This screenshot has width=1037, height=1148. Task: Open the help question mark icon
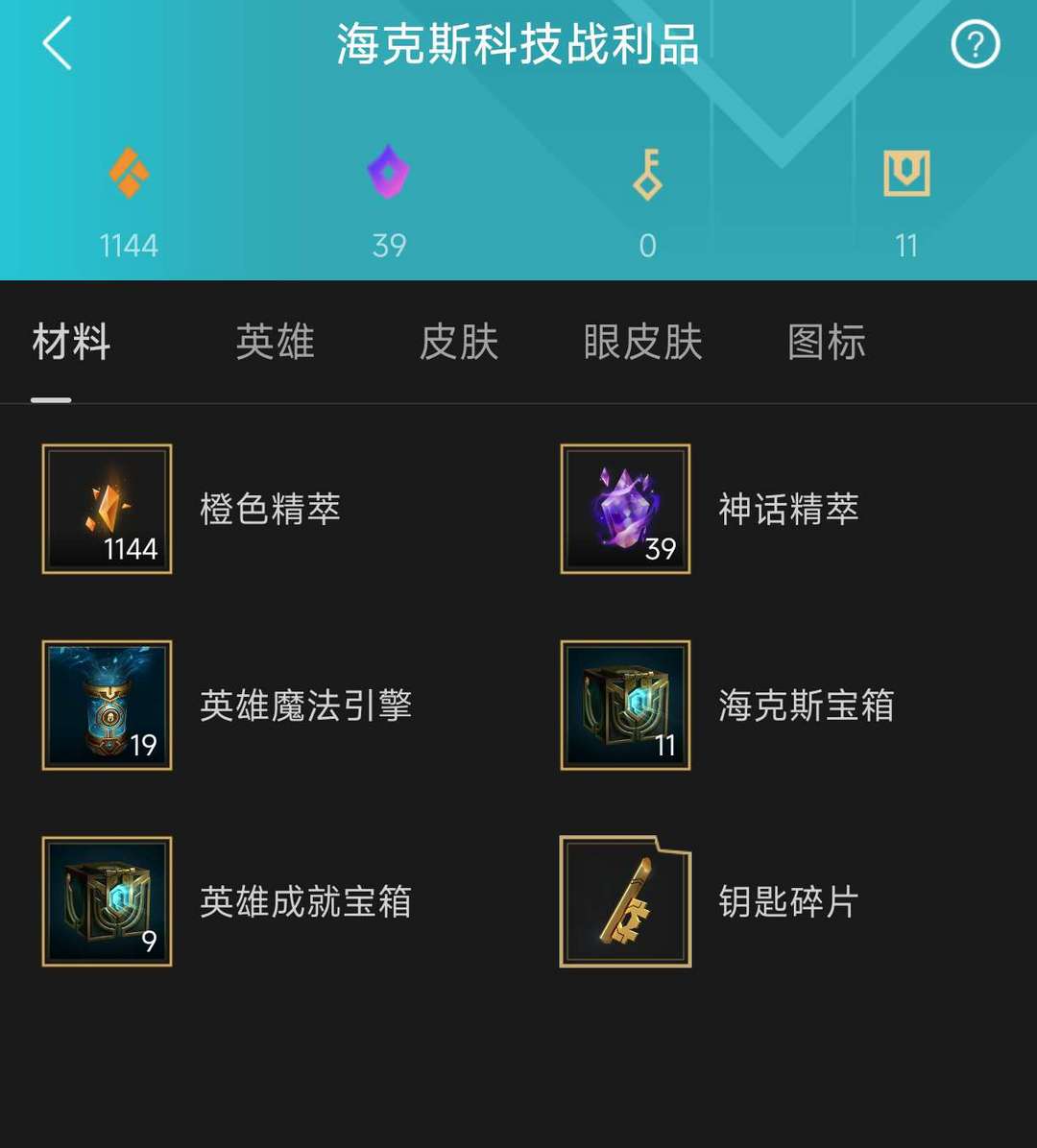(x=976, y=45)
